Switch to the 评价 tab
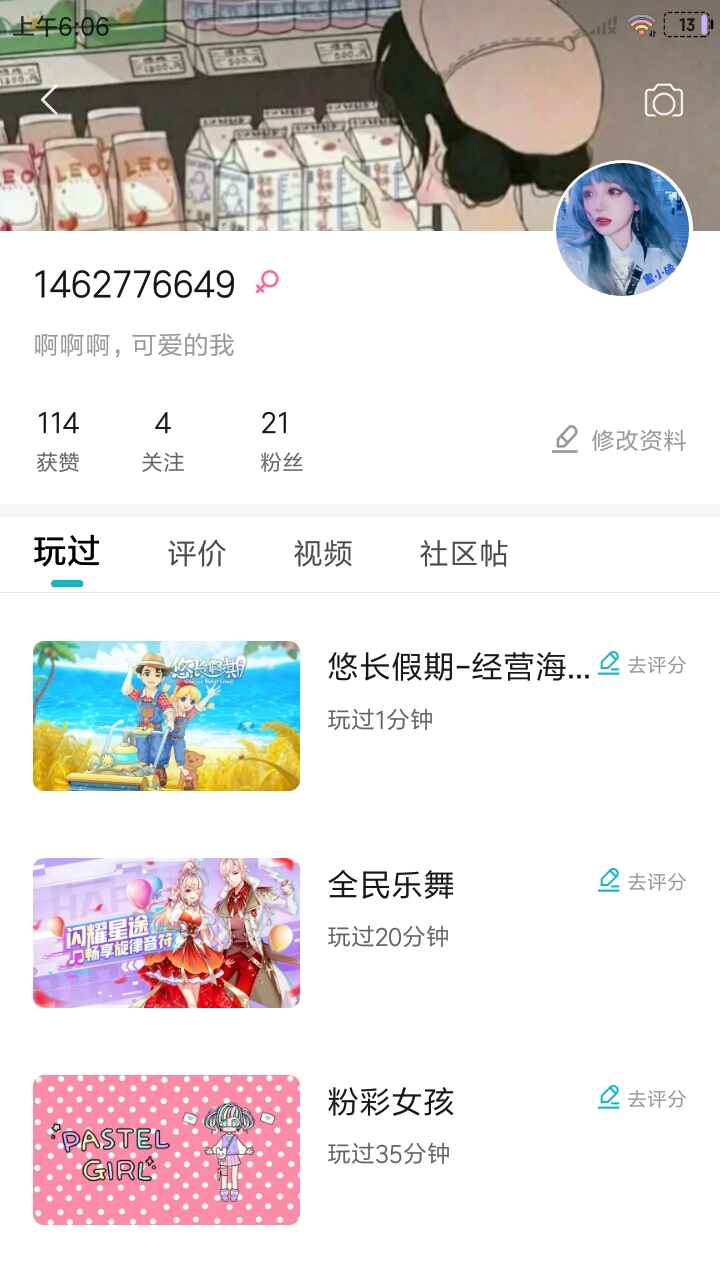Screen dimensions: 720x1280 [x=197, y=553]
